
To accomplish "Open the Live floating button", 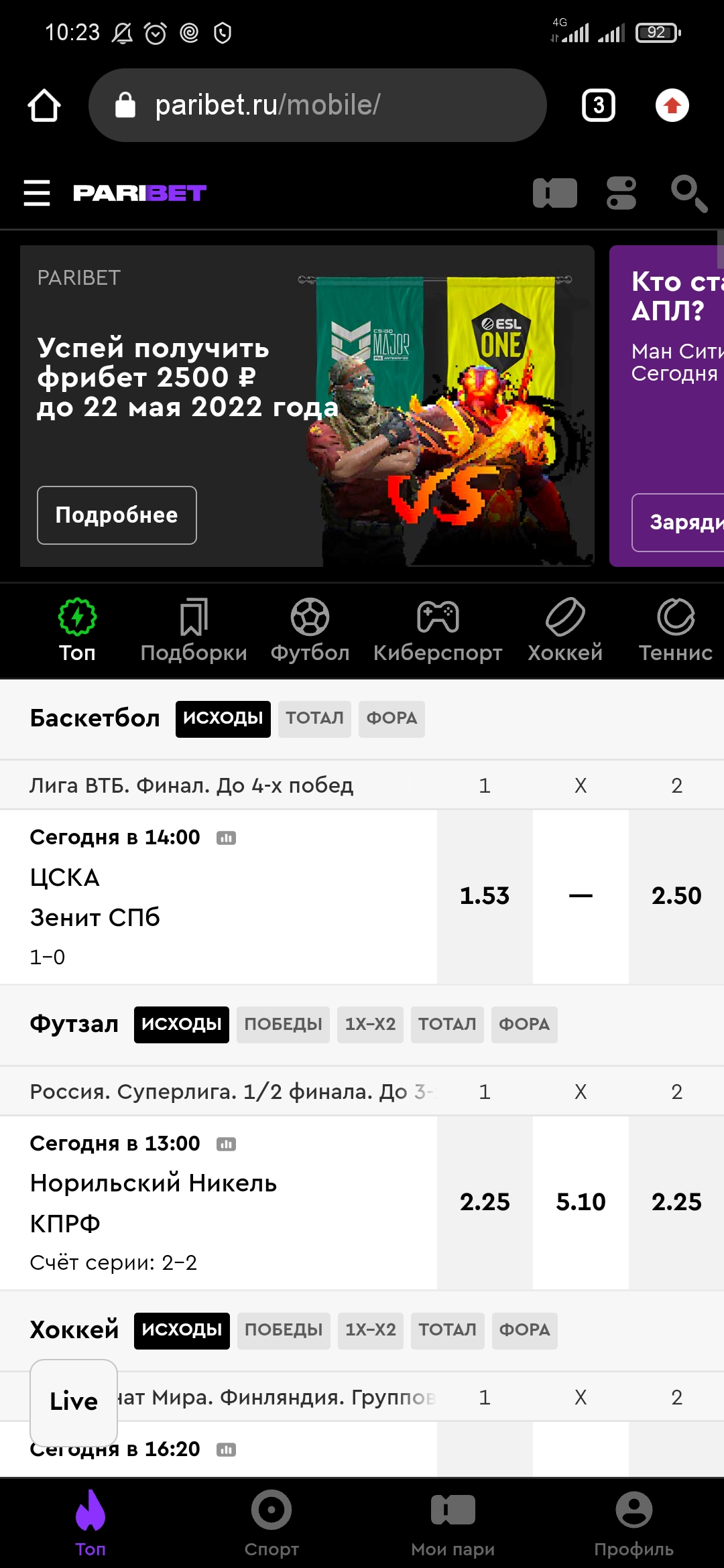I will pos(74,1402).
